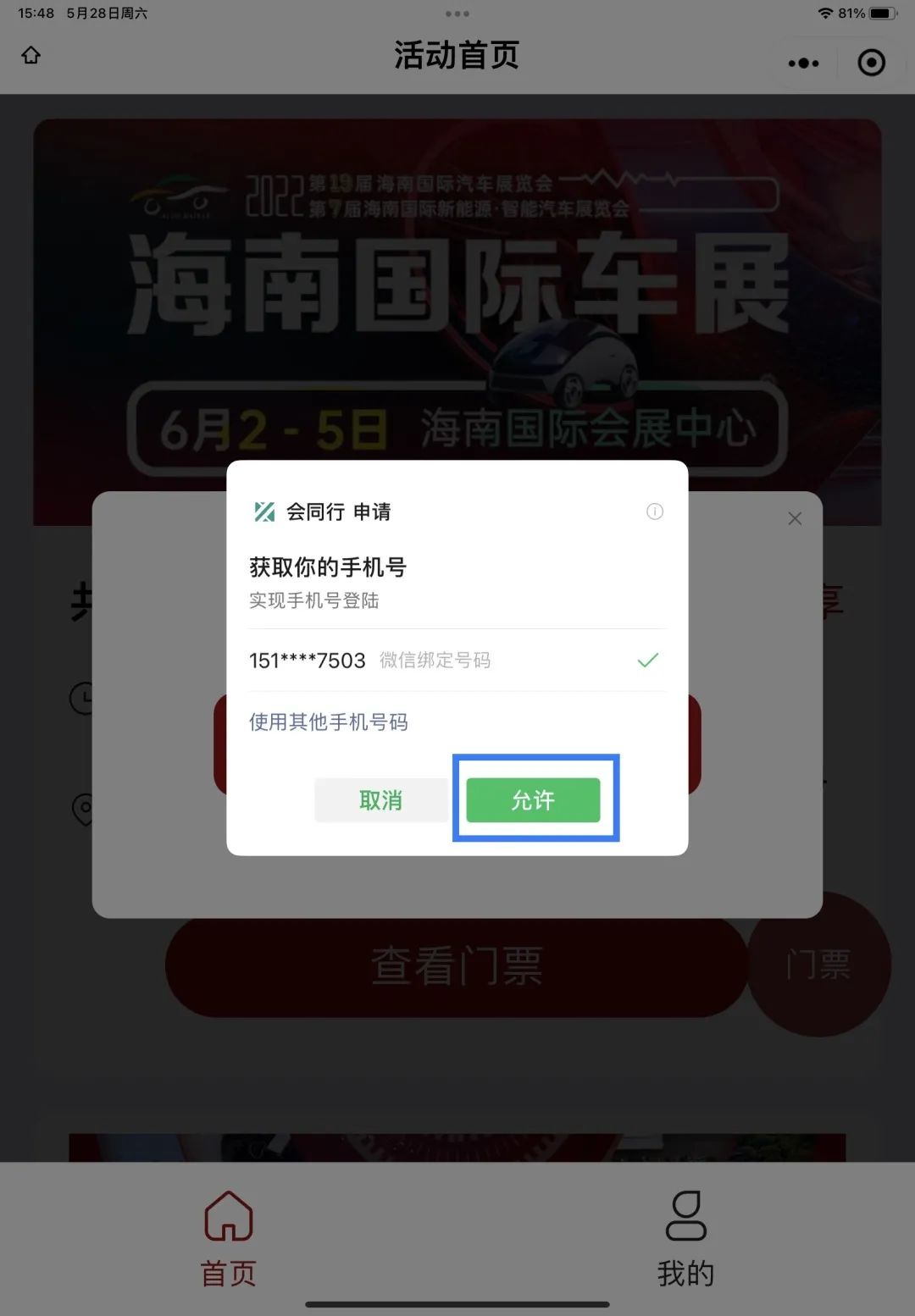Tap 取消 to cancel the request

pos(380,800)
